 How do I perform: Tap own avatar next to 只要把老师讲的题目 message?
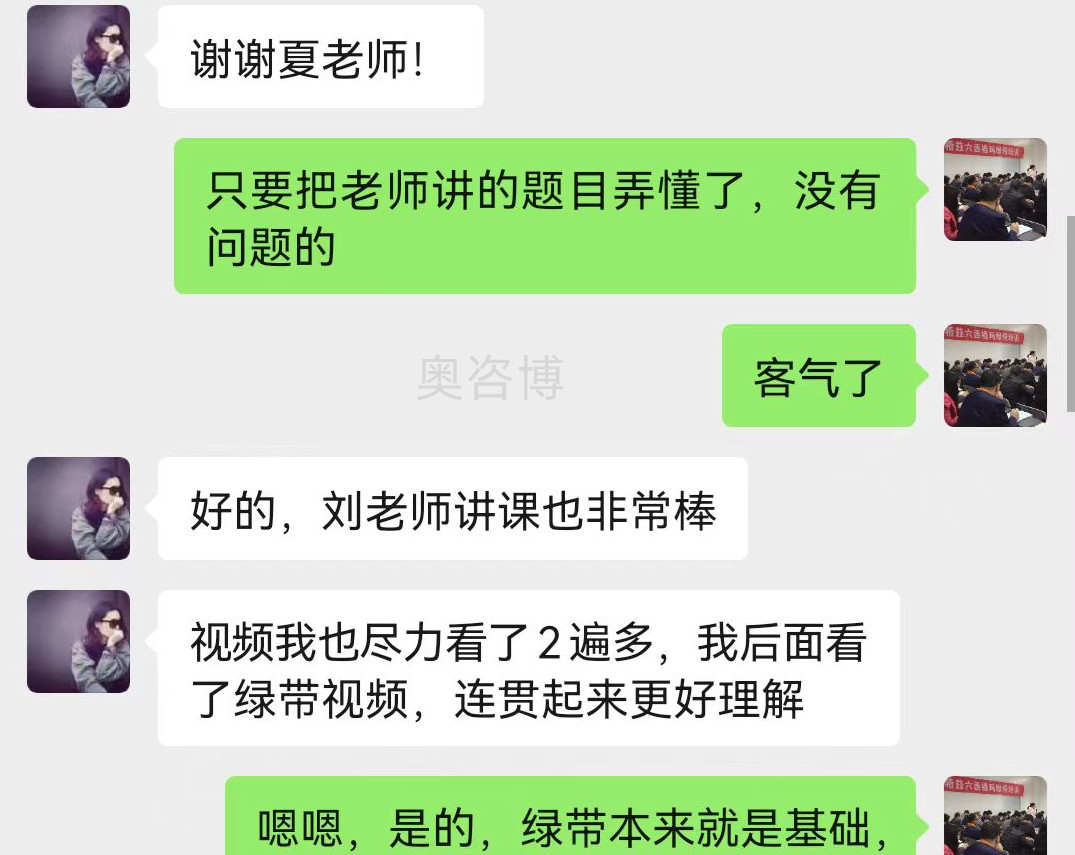[995, 189]
